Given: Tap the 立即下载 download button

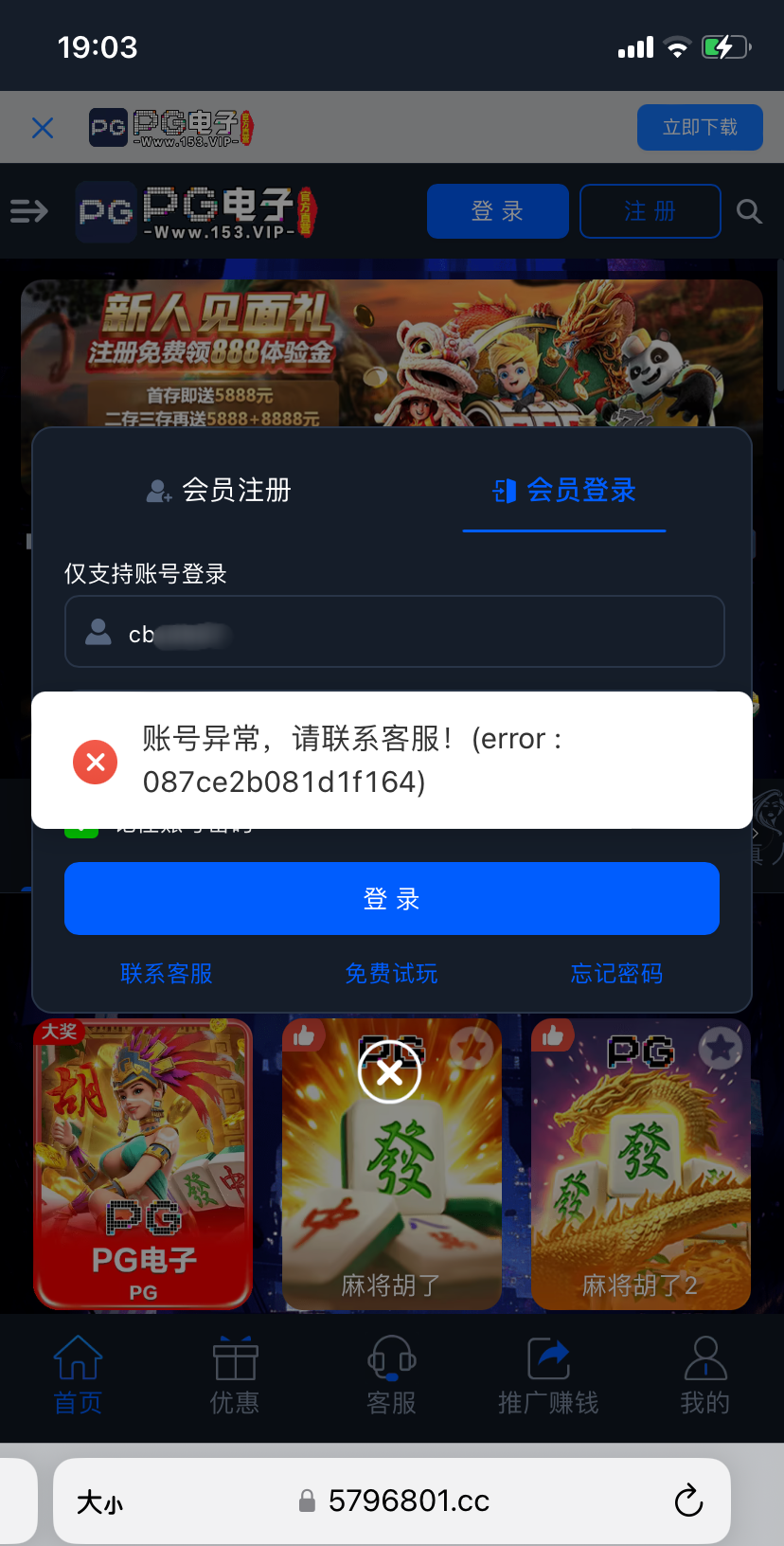Looking at the screenshot, I should coord(700,128).
